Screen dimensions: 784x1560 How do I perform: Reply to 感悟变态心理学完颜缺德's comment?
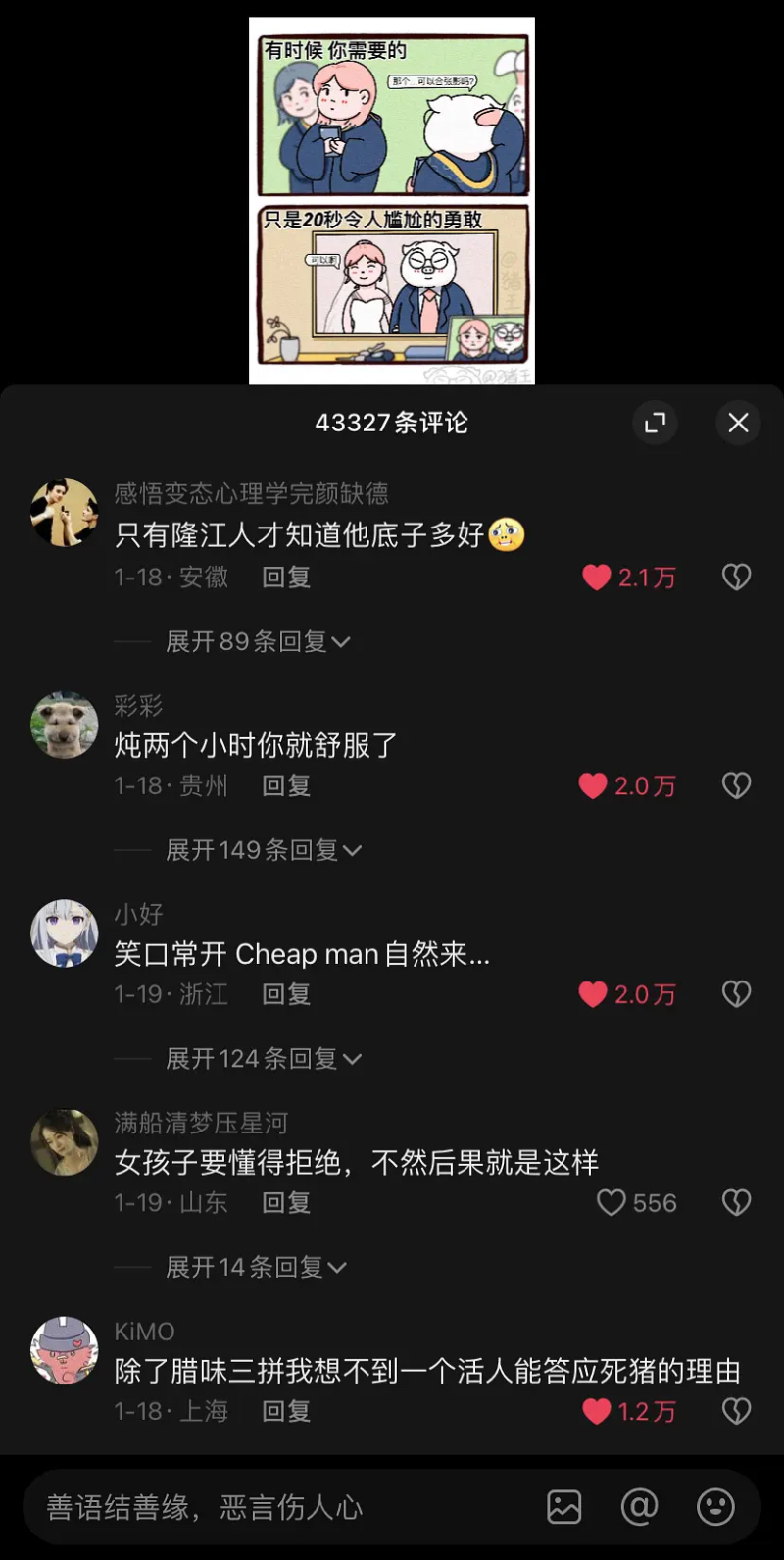(286, 578)
